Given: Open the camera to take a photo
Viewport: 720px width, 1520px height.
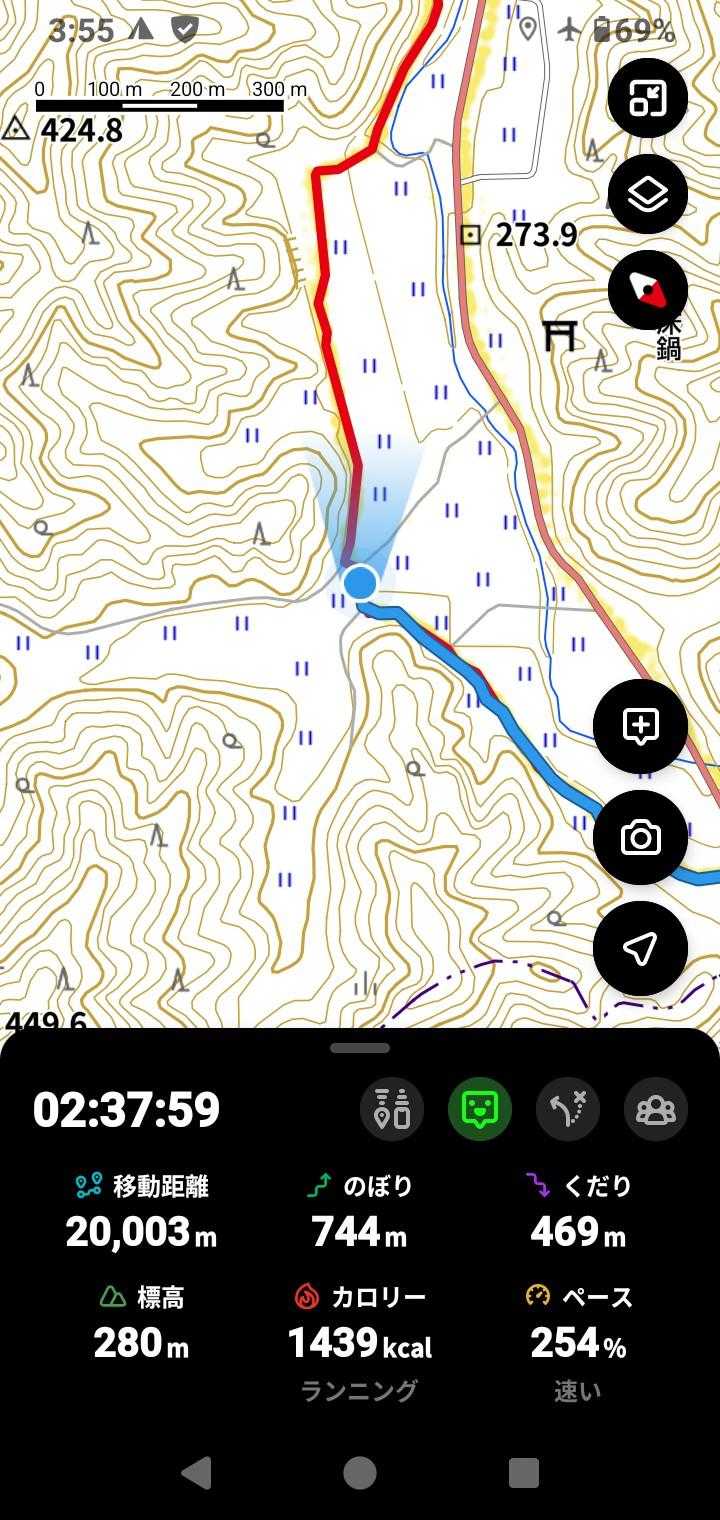Looking at the screenshot, I should coord(640,837).
